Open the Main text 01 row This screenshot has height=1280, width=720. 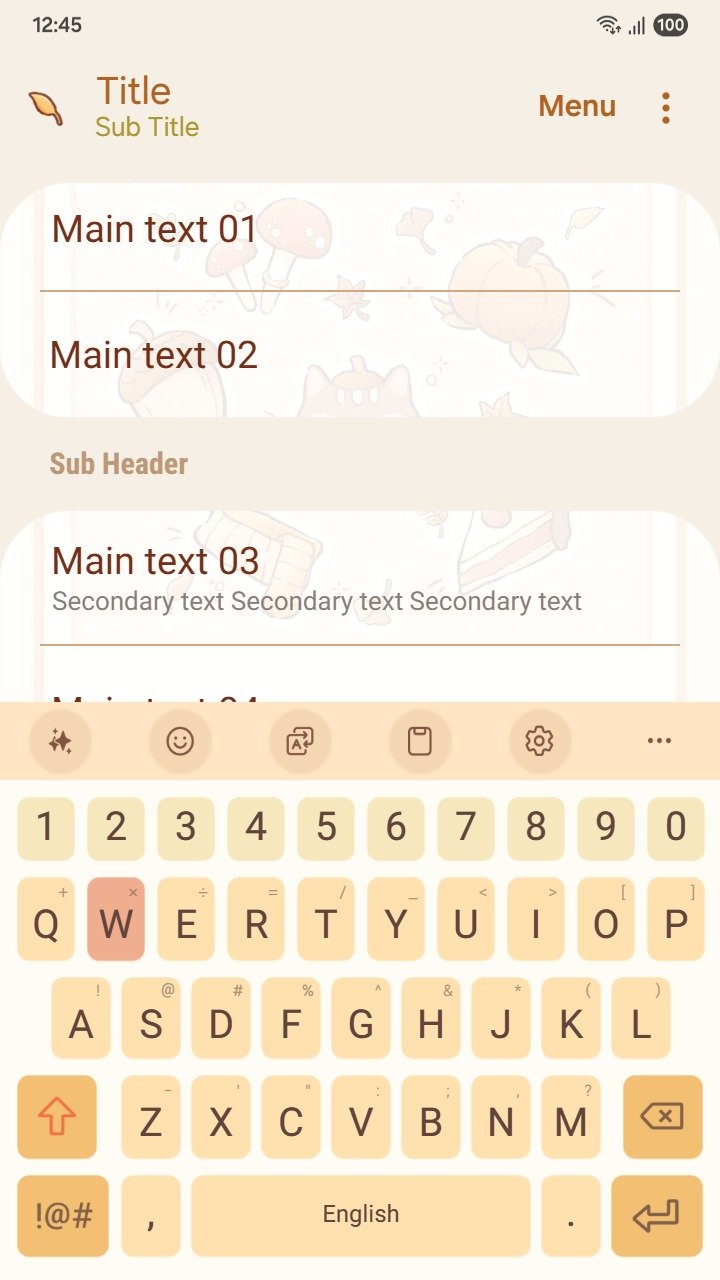(360, 237)
